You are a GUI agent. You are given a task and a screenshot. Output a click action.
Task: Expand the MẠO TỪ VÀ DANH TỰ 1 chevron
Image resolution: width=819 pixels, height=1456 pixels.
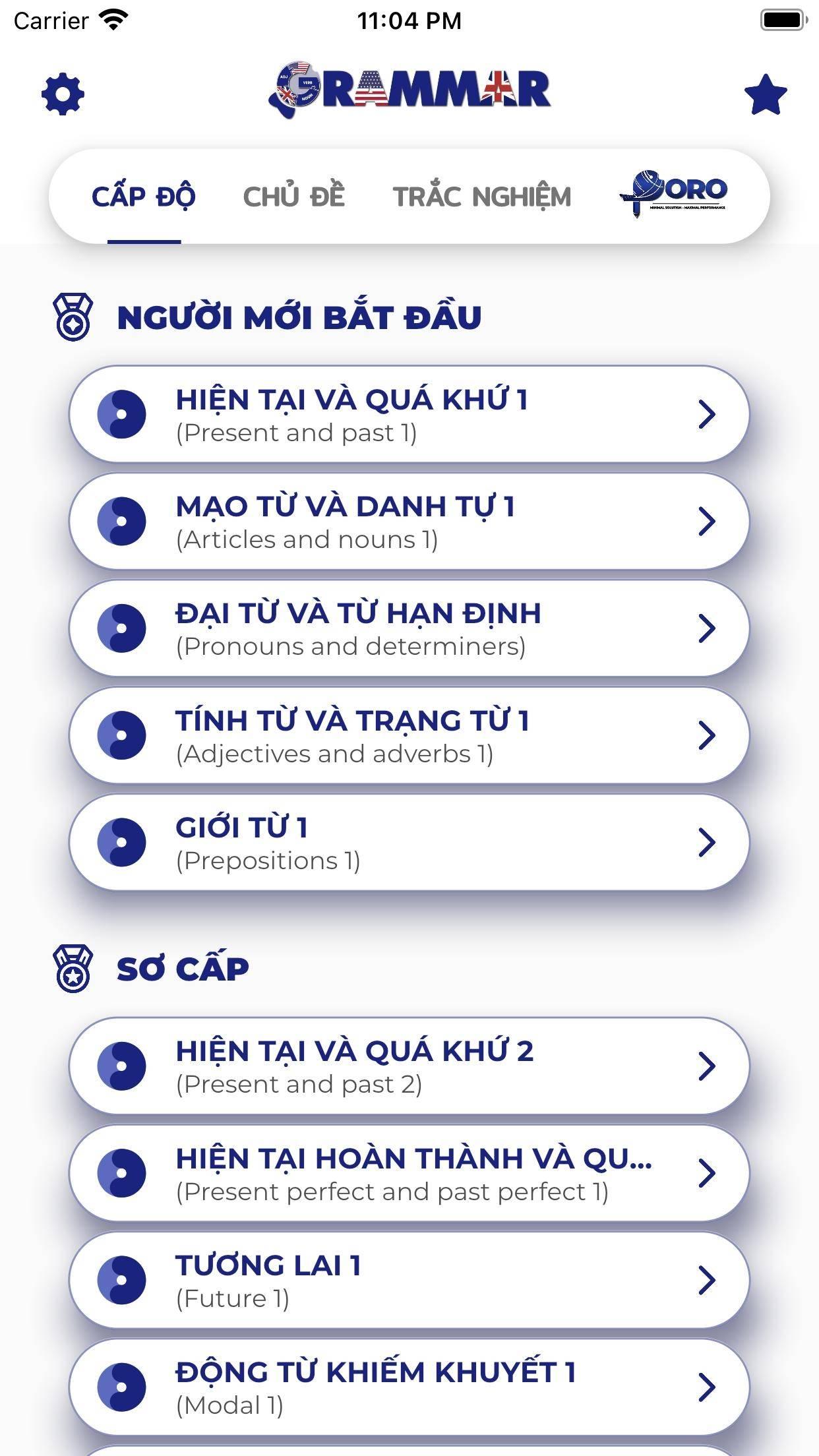coord(709,521)
